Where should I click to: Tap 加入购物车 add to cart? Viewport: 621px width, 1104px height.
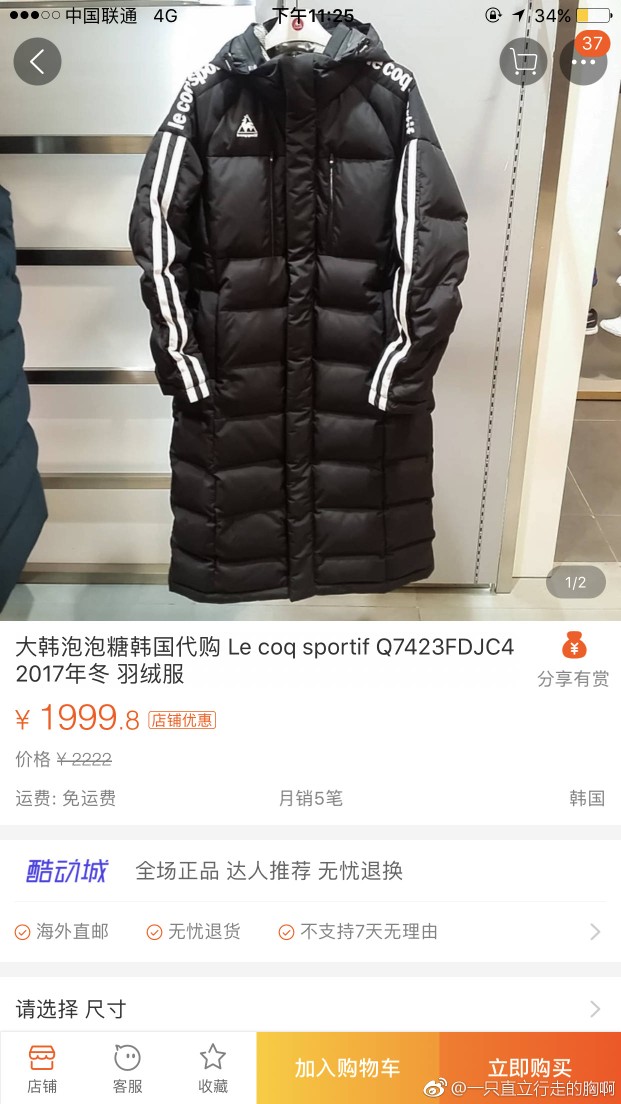[347, 1068]
